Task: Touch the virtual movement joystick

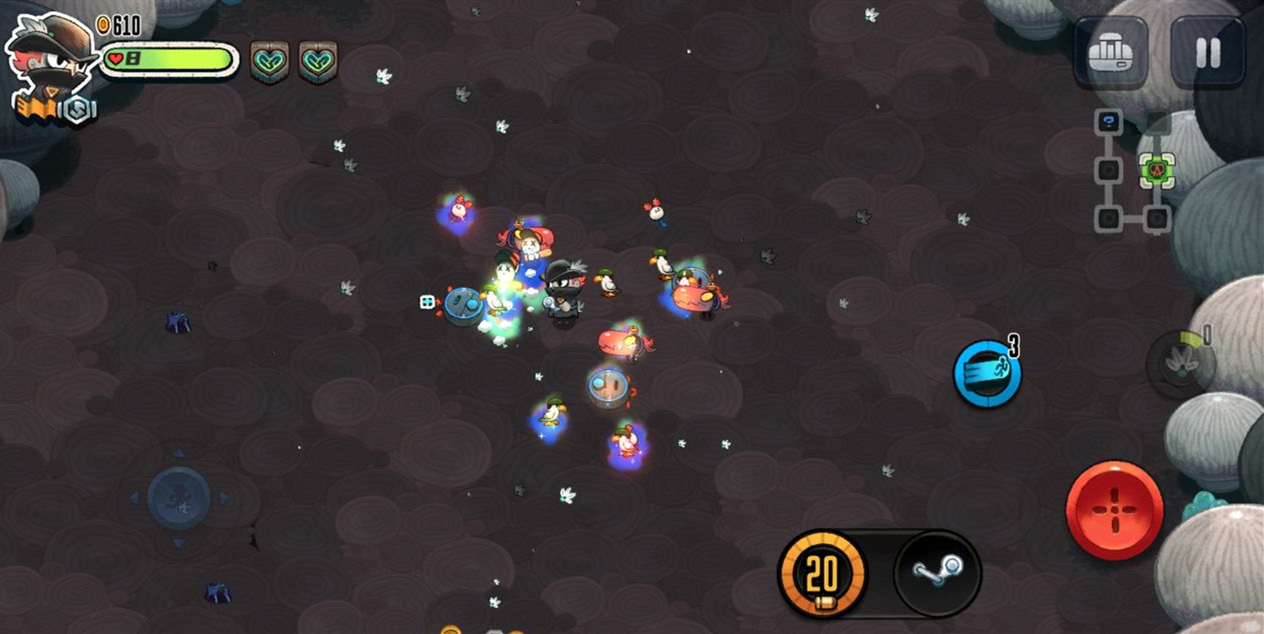Action: [179, 497]
